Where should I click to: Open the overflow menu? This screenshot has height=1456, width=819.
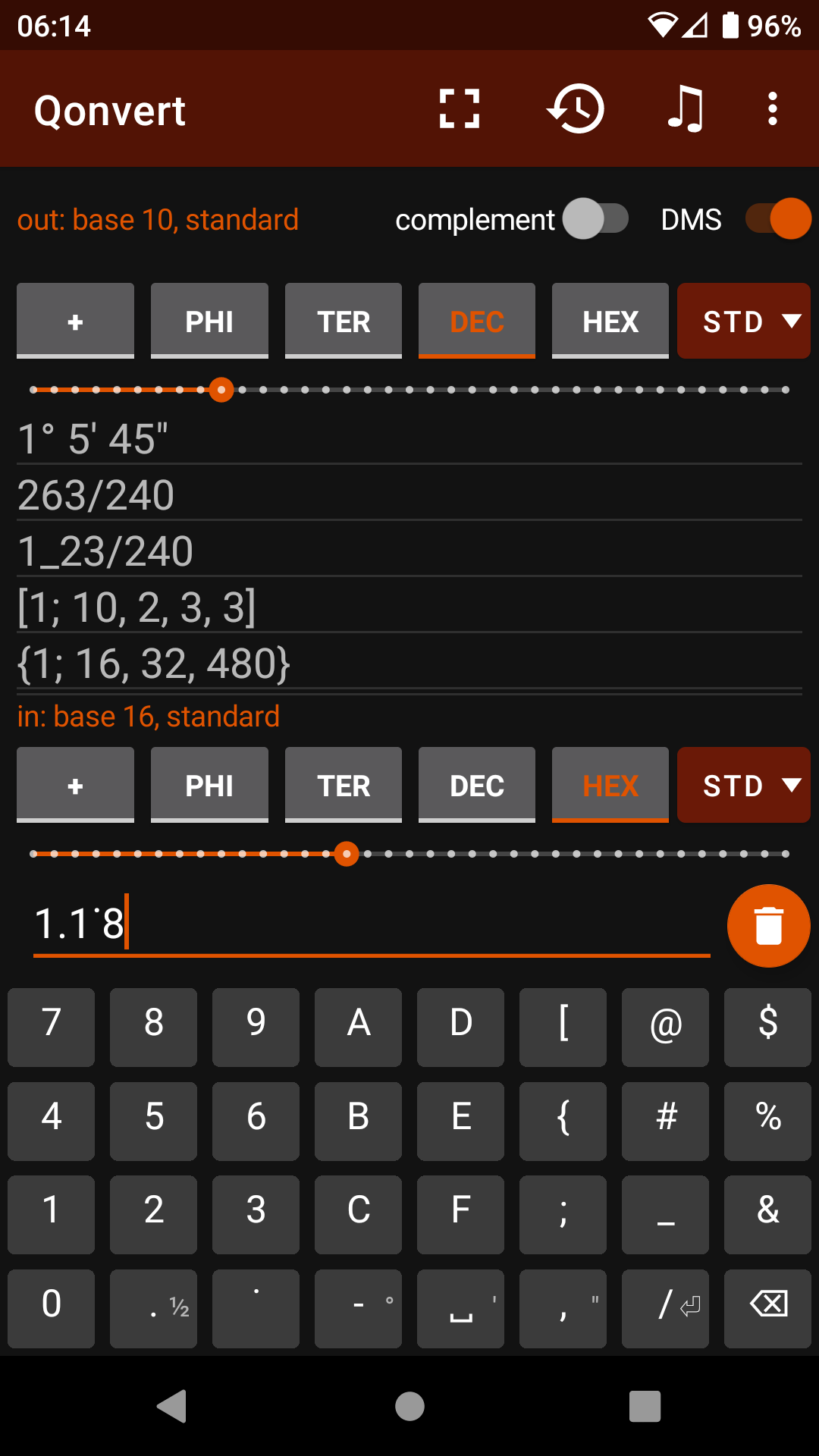772,109
